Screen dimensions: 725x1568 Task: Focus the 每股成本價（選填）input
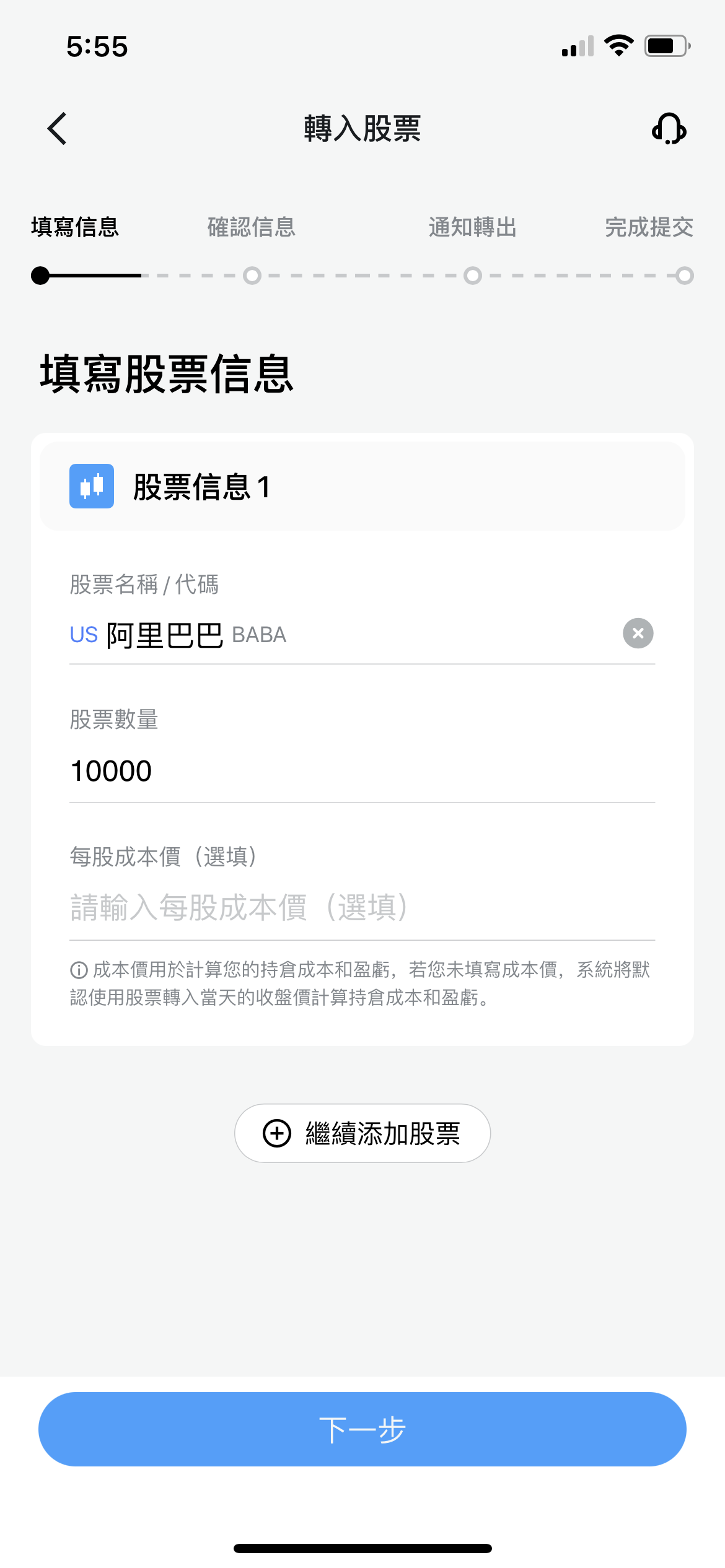coord(362,908)
